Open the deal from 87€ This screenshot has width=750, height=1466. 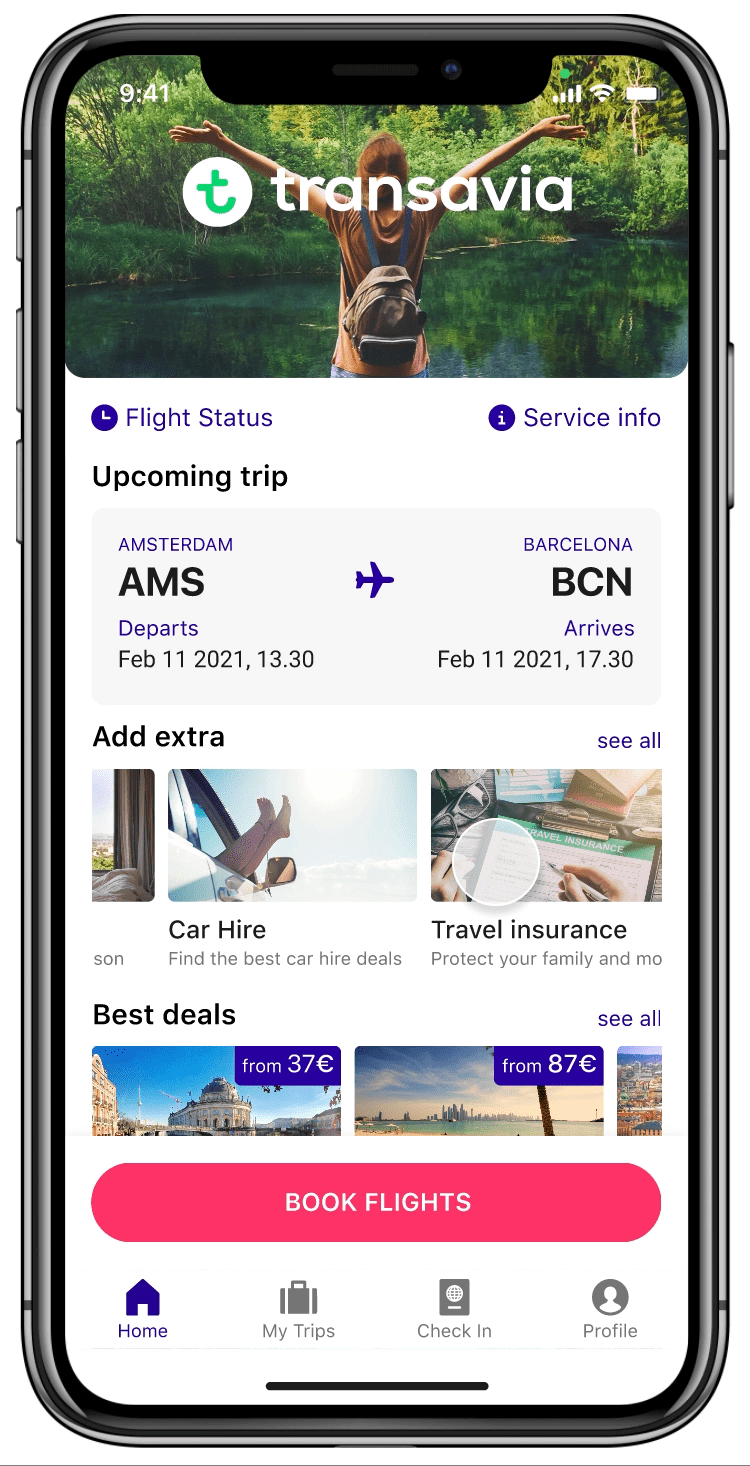(x=478, y=1092)
